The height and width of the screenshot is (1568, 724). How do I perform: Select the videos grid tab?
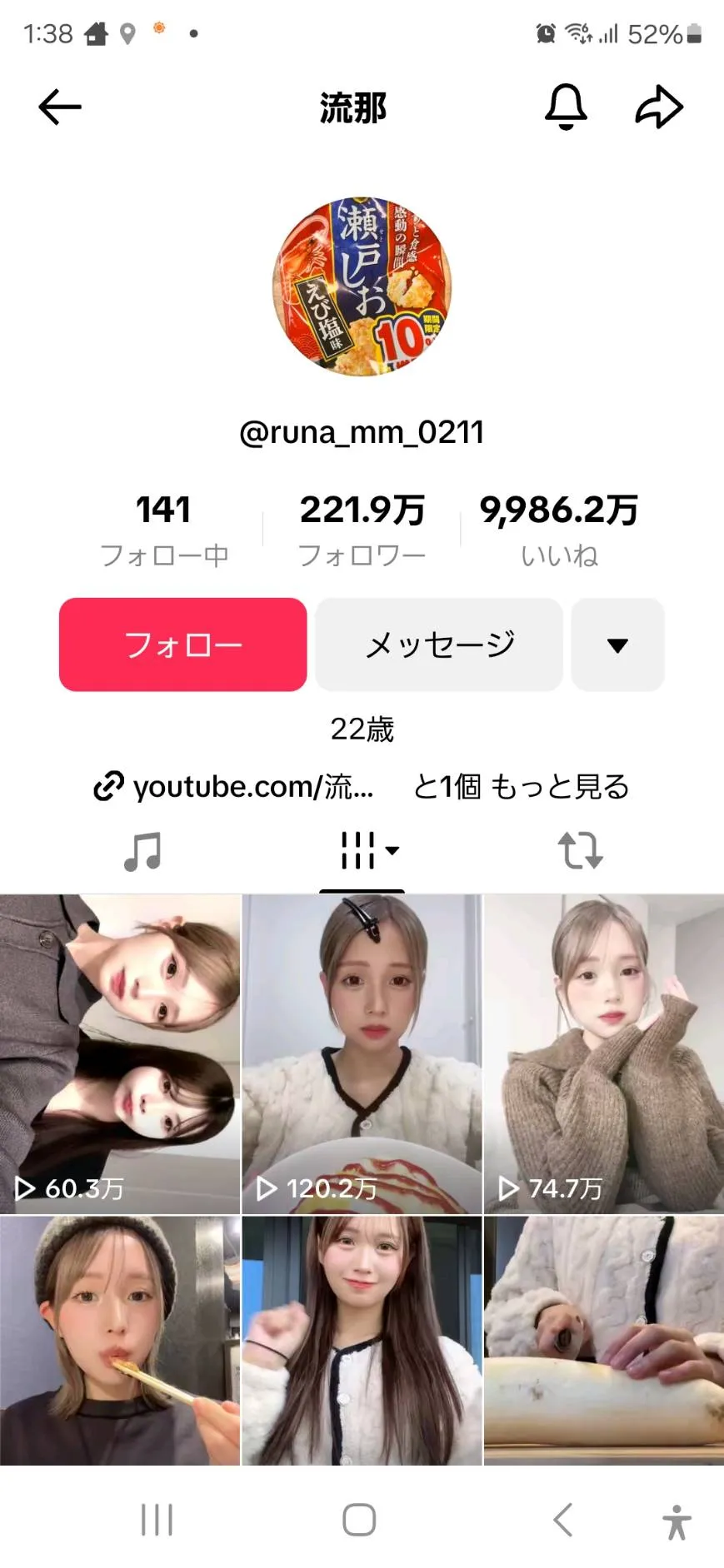click(x=362, y=851)
